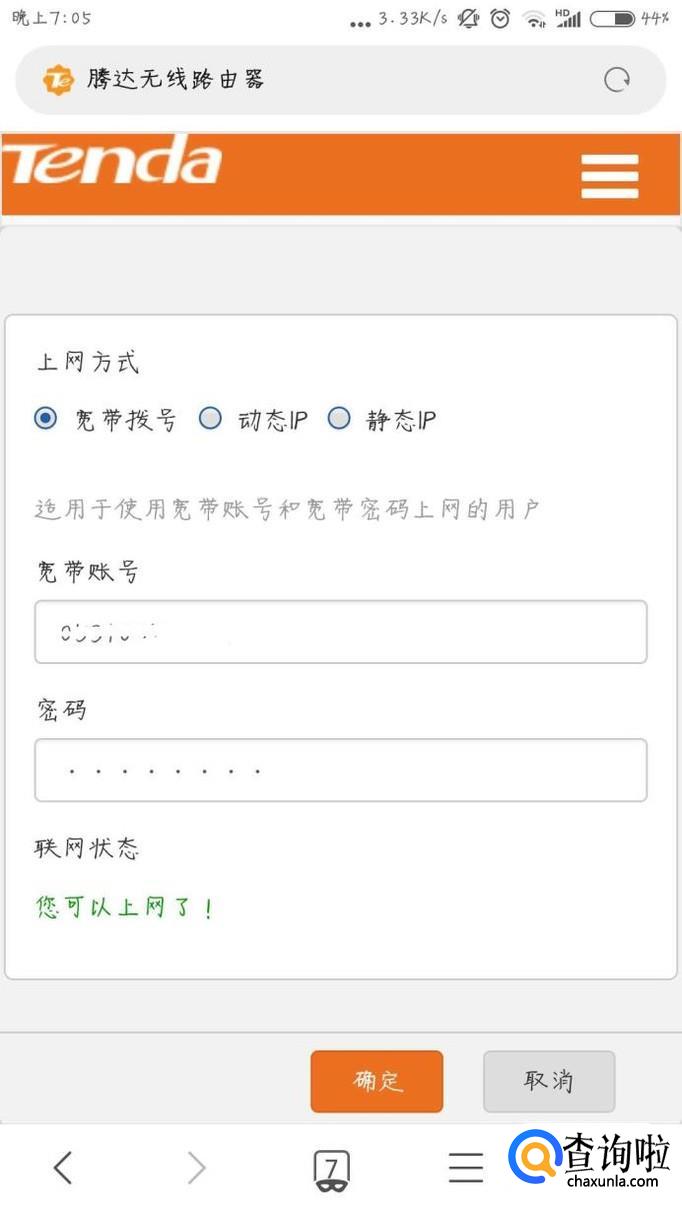682x1212 pixels.
Task: Go back with the browser back arrow
Action: 63,1167
